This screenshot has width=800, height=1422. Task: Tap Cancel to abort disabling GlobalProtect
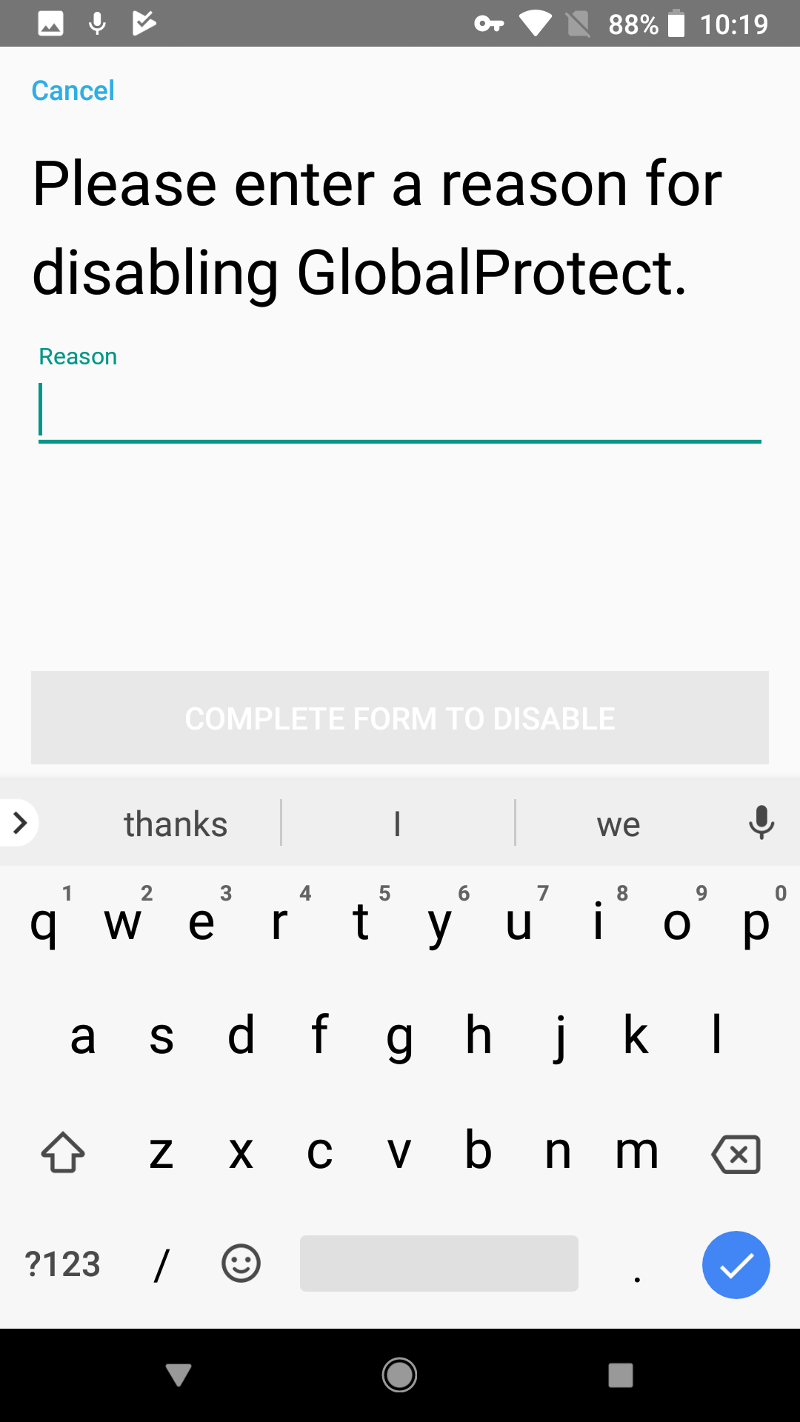pyautogui.click(x=73, y=90)
